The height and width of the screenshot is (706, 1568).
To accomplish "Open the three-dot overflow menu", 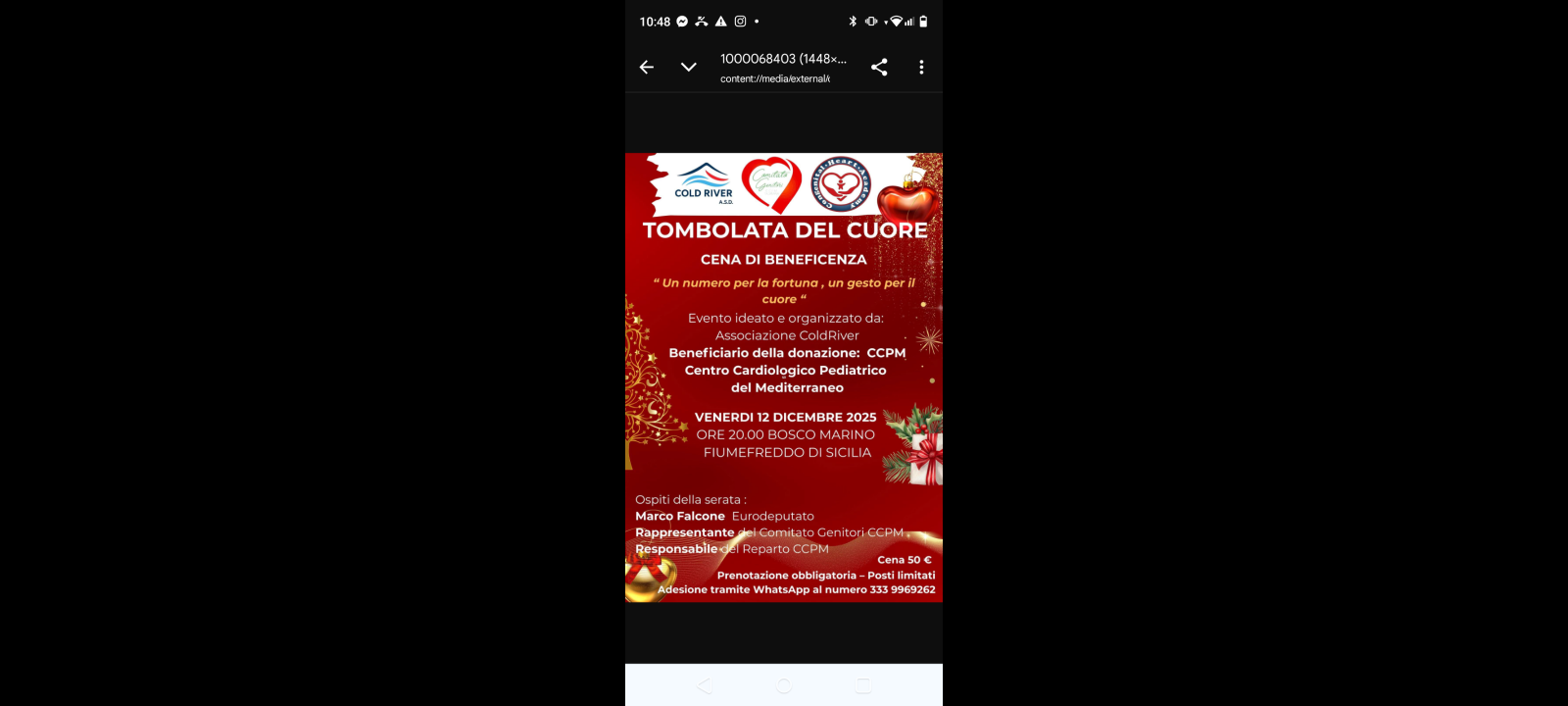I will pos(921,67).
